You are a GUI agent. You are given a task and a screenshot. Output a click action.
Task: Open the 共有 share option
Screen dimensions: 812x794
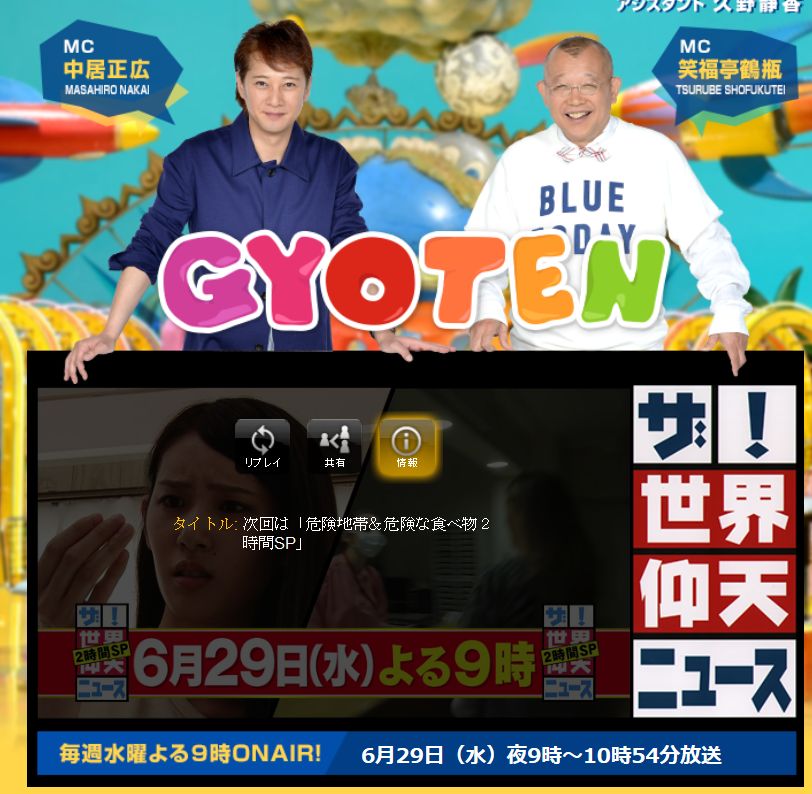(334, 444)
